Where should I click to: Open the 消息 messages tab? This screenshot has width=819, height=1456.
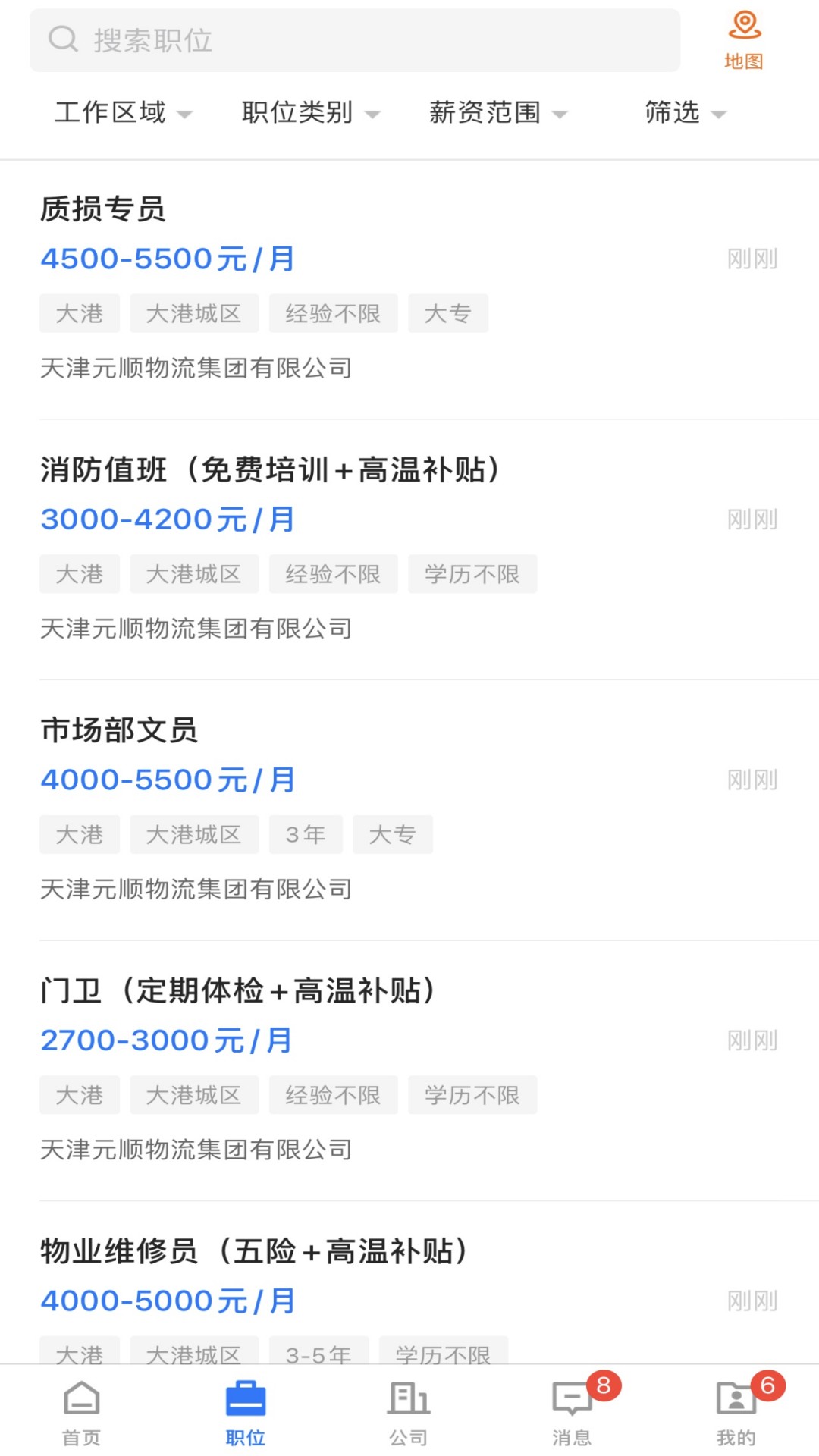point(573,1412)
